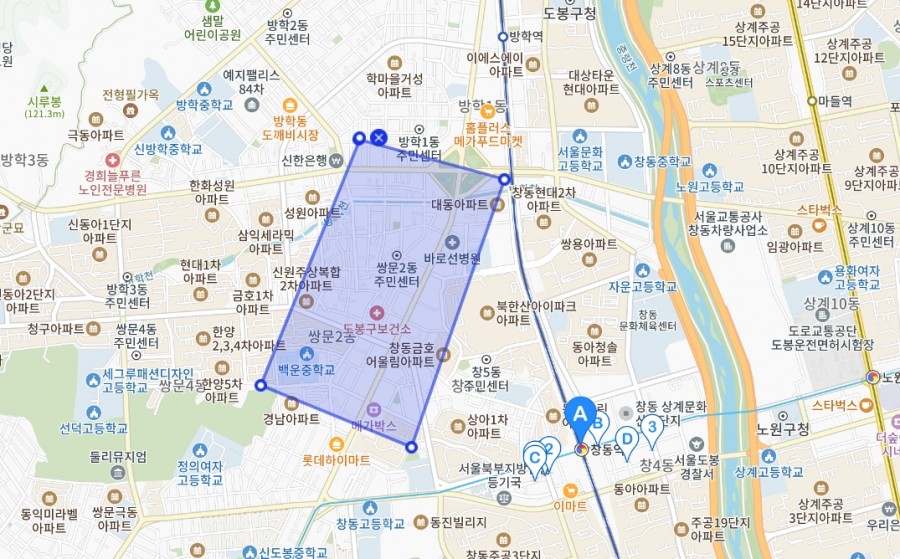This screenshot has height=559, width=900.
Task: Select map marker B
Action: tap(599, 423)
